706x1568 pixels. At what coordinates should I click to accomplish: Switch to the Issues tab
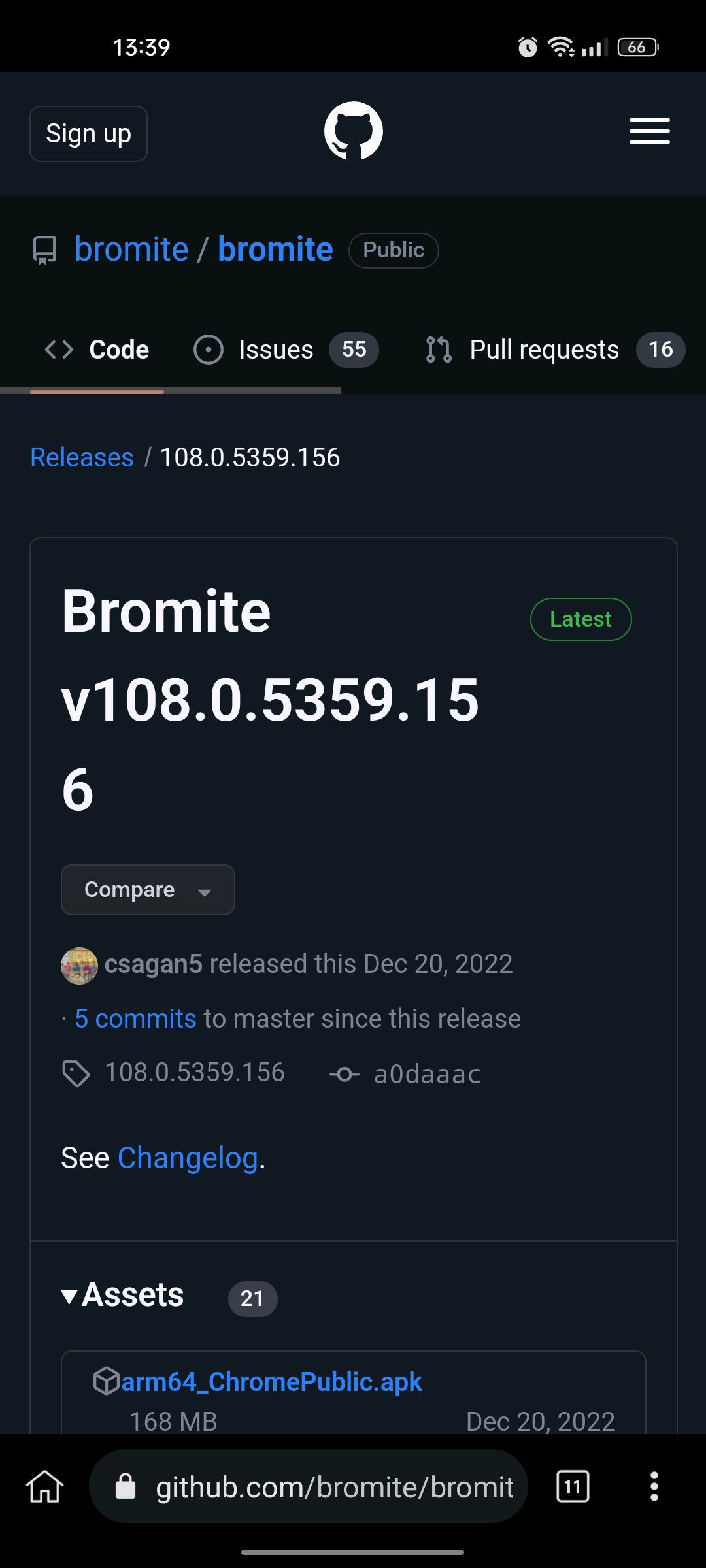point(286,350)
